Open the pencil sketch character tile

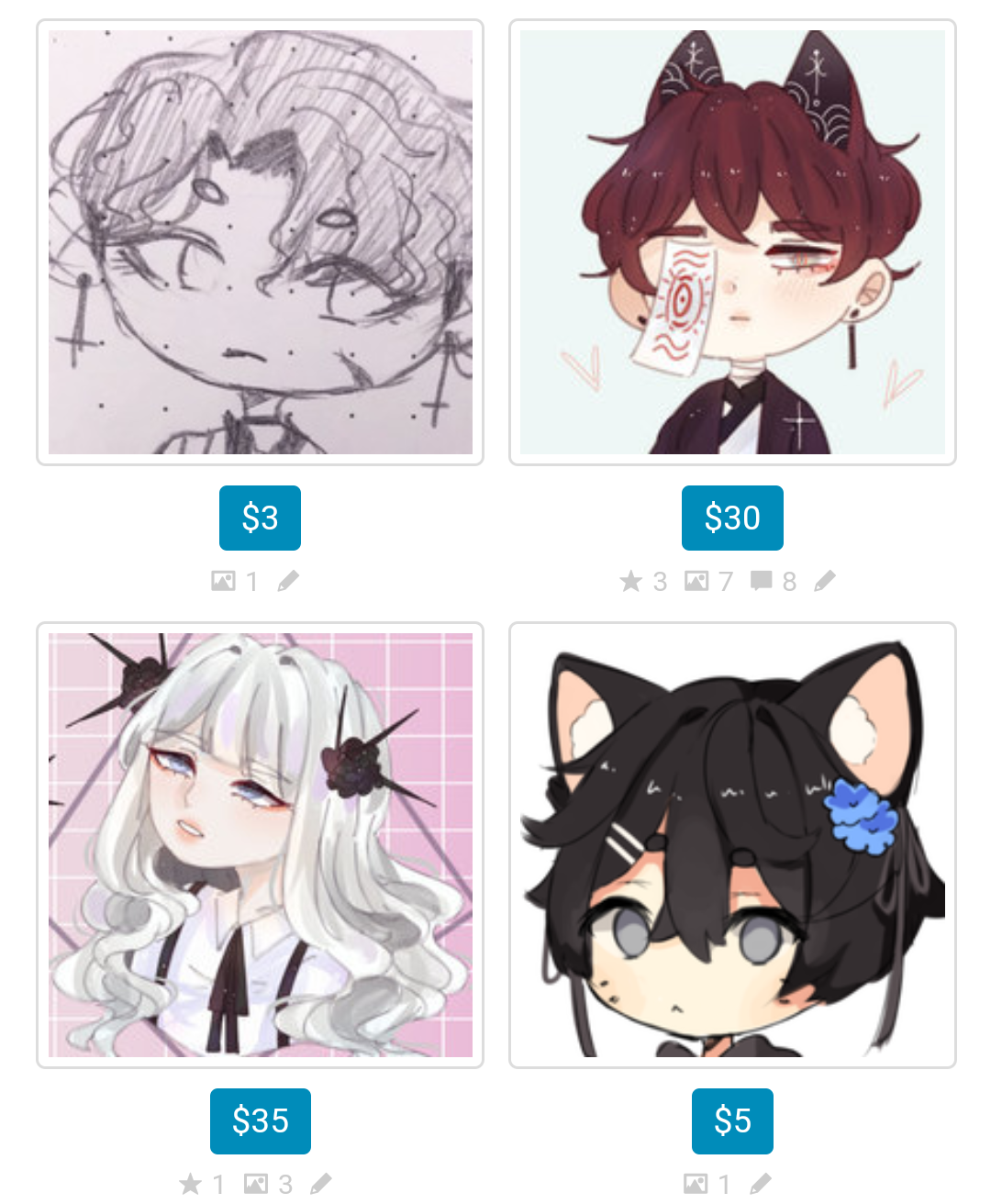click(x=260, y=242)
